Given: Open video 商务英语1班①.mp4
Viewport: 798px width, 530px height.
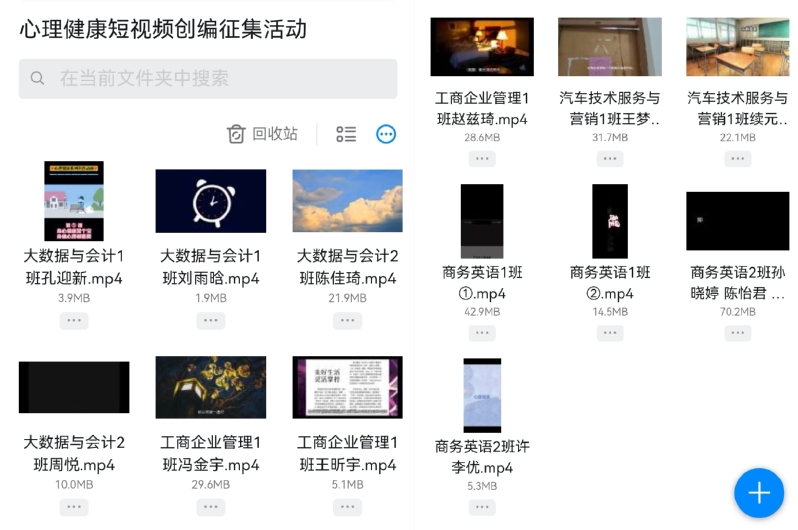Looking at the screenshot, I should (x=482, y=221).
